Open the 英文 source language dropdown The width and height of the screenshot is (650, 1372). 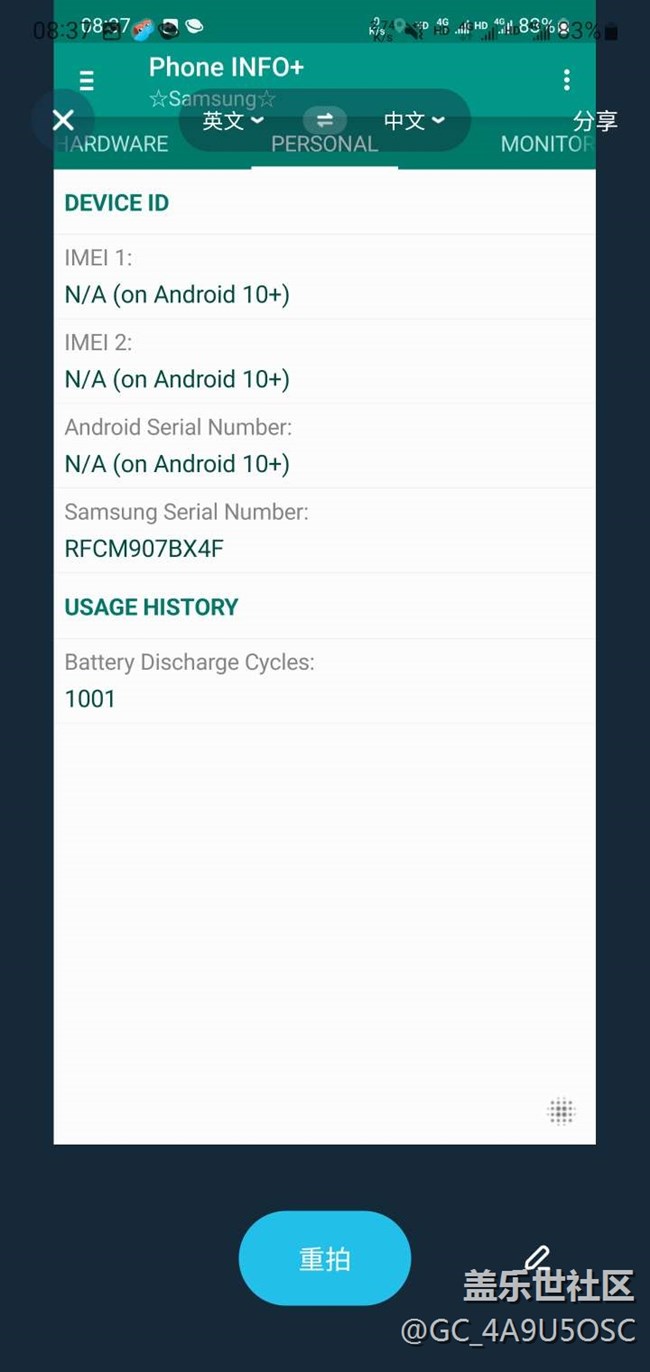click(x=233, y=121)
